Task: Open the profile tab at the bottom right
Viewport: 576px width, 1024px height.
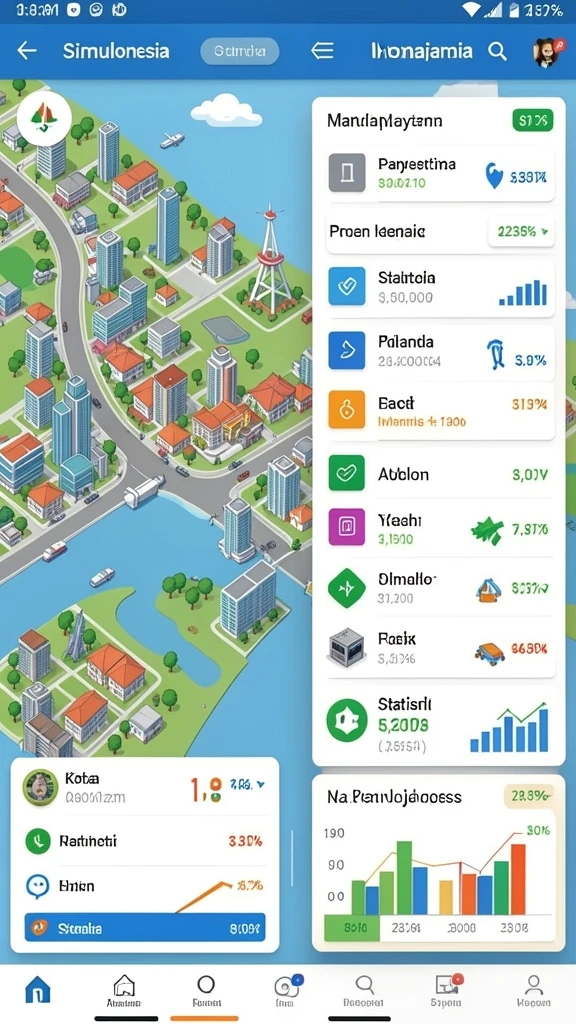Action: pyautogui.click(x=534, y=991)
